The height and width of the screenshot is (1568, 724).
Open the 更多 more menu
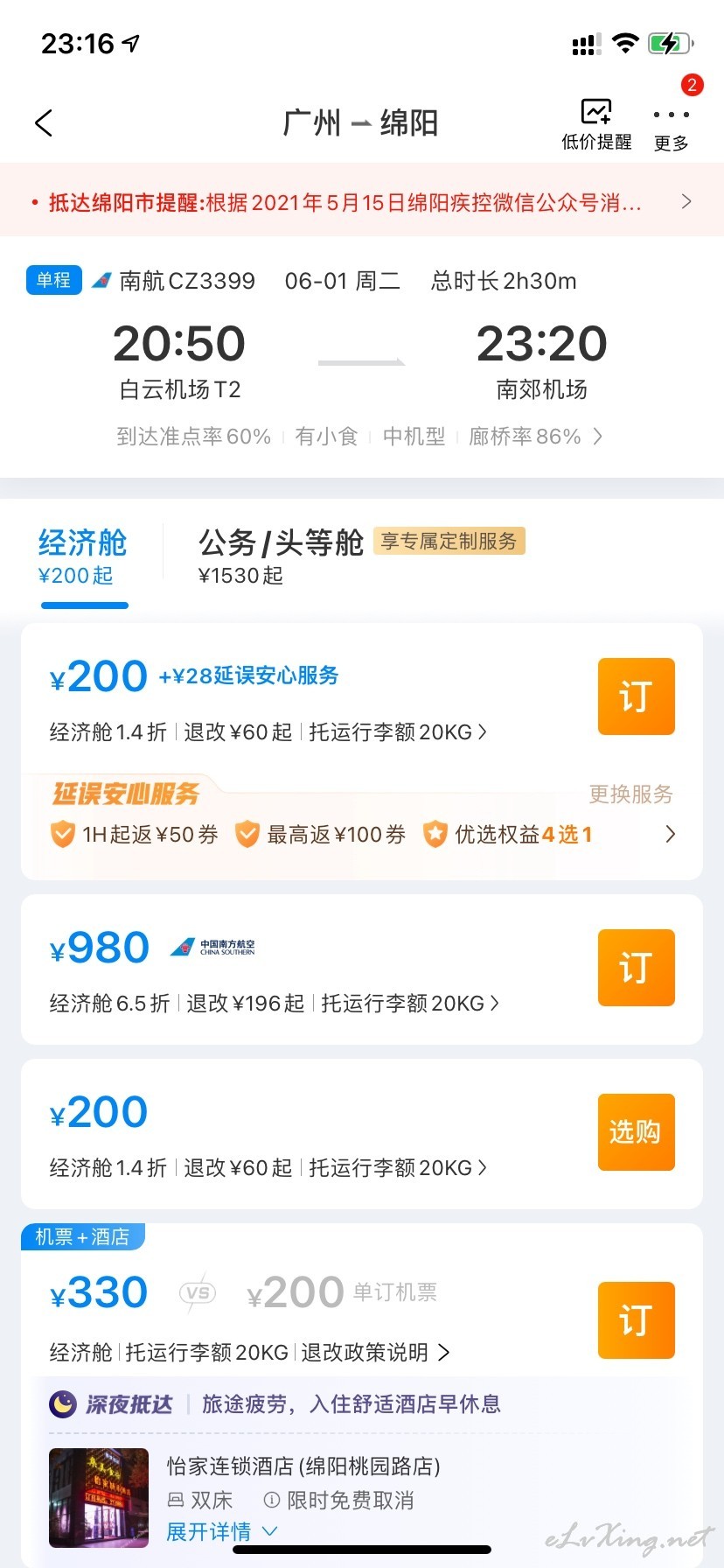[x=671, y=127]
